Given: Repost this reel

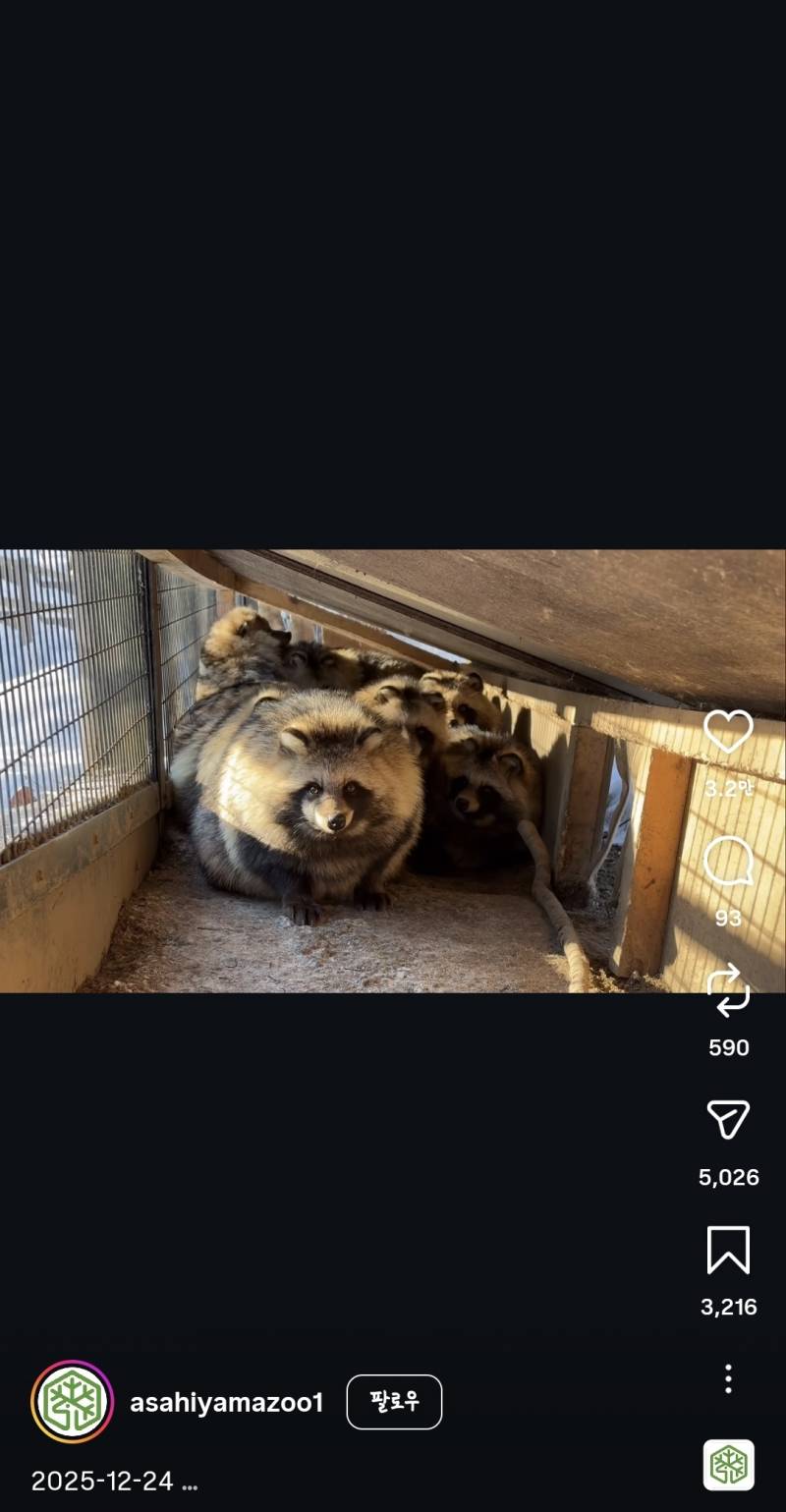Looking at the screenshot, I should click(x=728, y=989).
